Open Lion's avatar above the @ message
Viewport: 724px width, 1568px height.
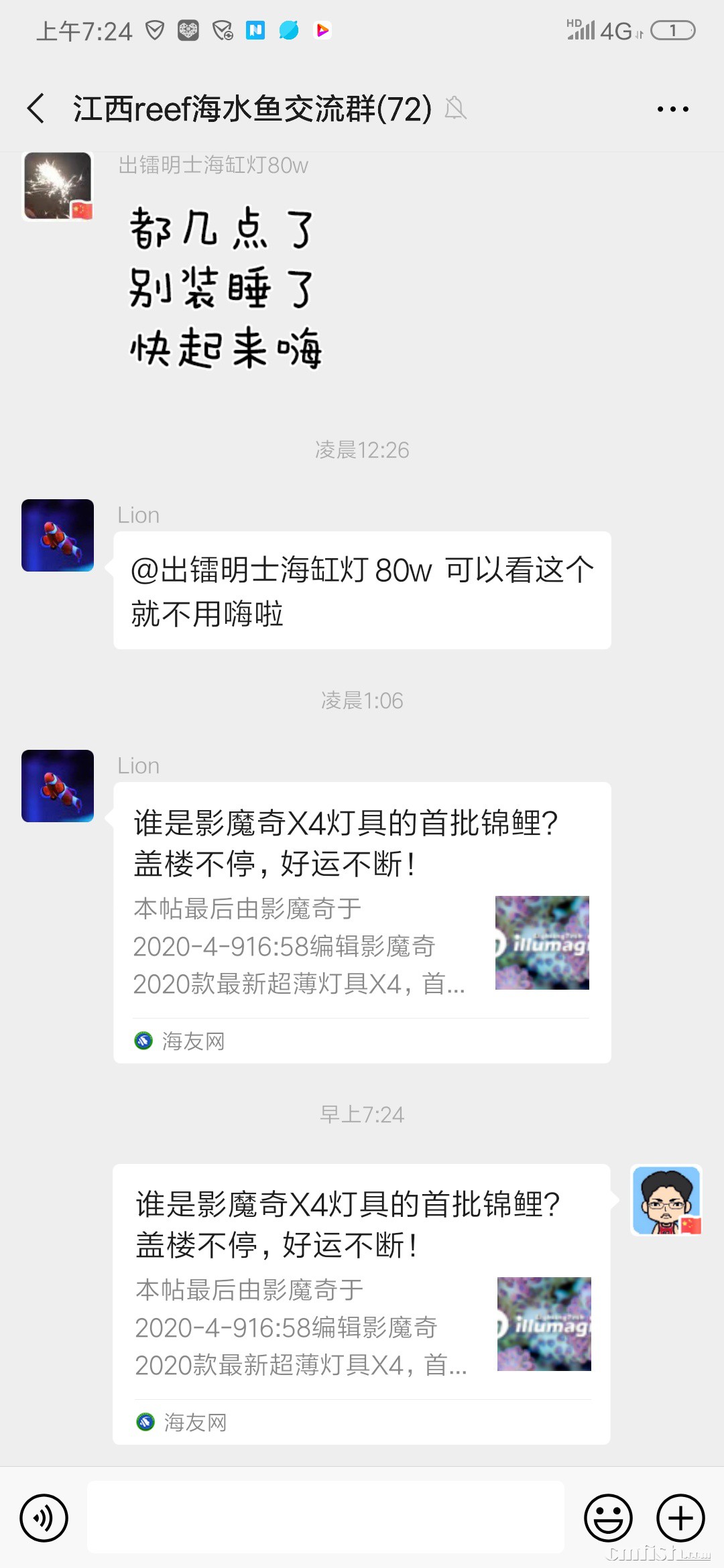(x=58, y=535)
